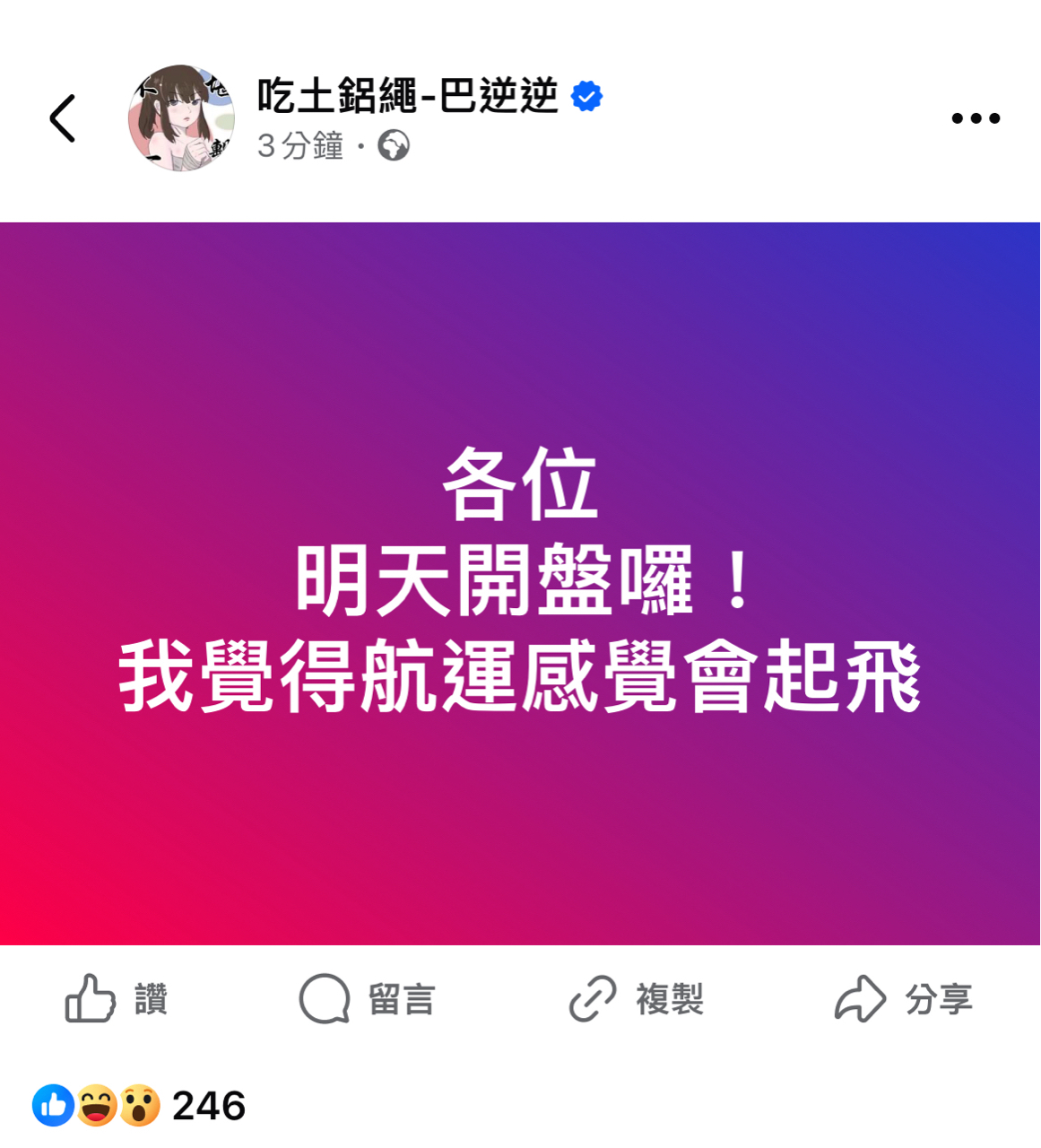Copy the post link via 複製

pos(637,998)
